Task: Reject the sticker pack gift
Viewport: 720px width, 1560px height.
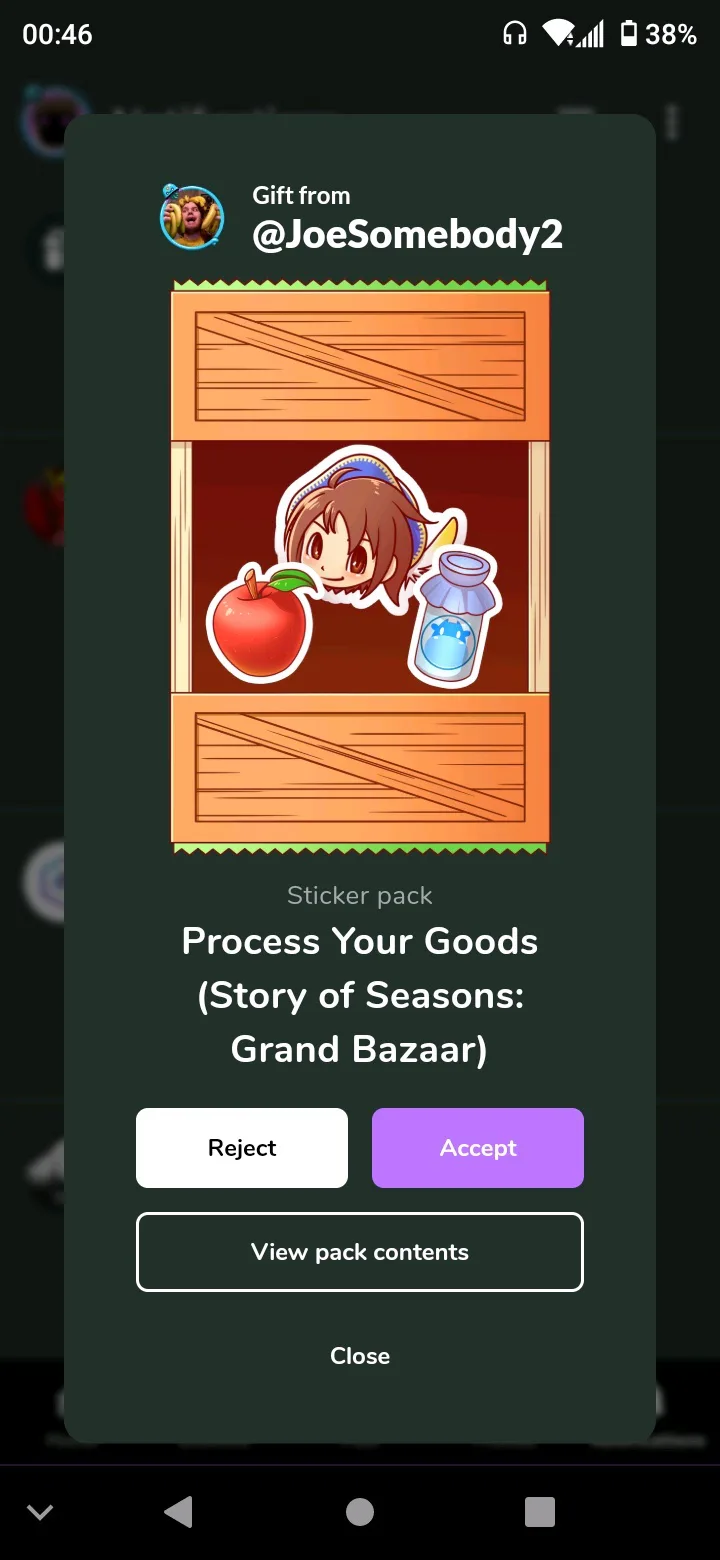Action: pyautogui.click(x=242, y=1148)
